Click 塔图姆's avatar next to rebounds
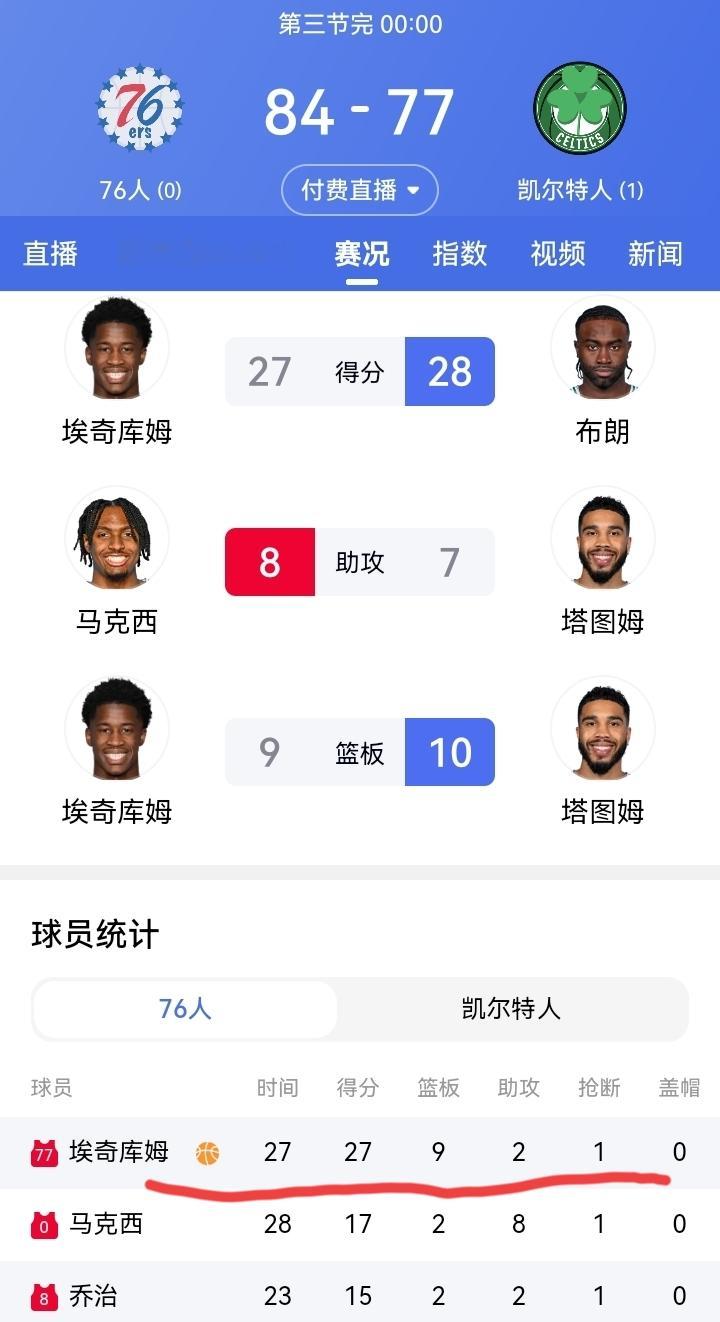 603,728
